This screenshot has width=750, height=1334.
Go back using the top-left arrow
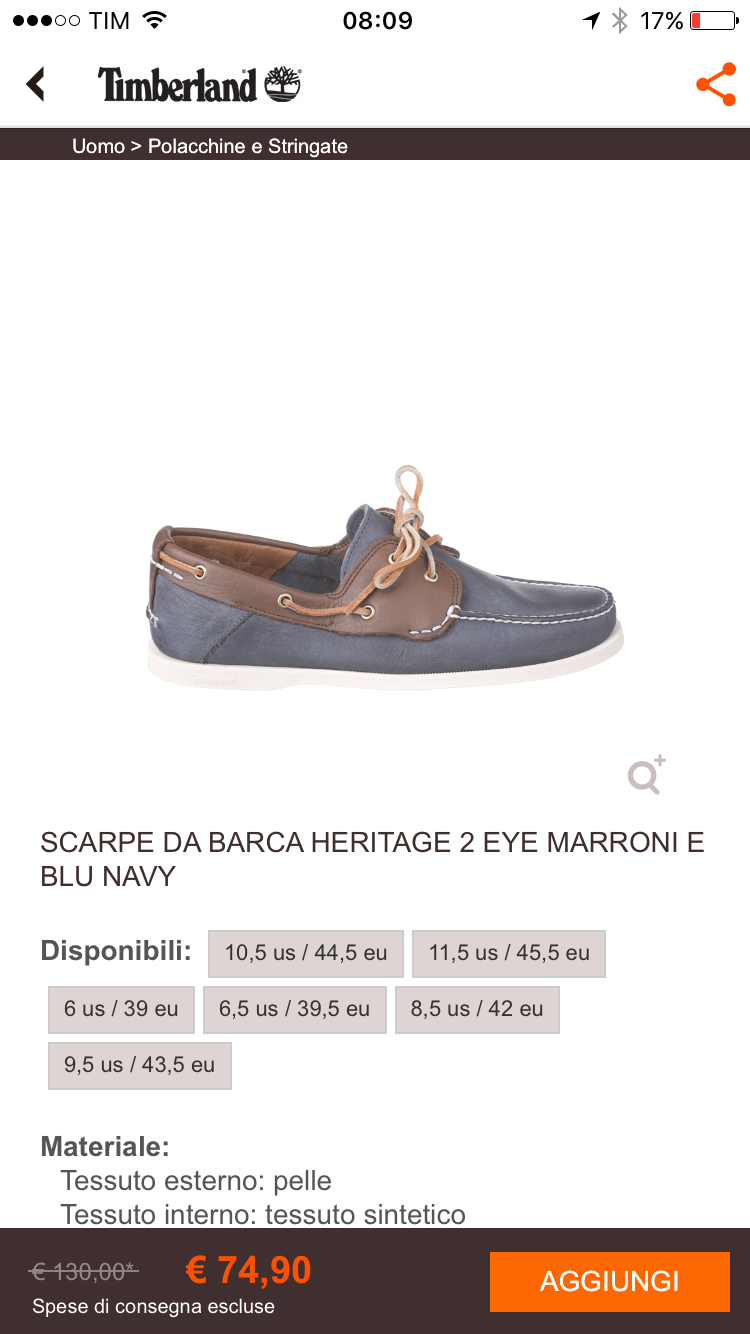tap(36, 84)
